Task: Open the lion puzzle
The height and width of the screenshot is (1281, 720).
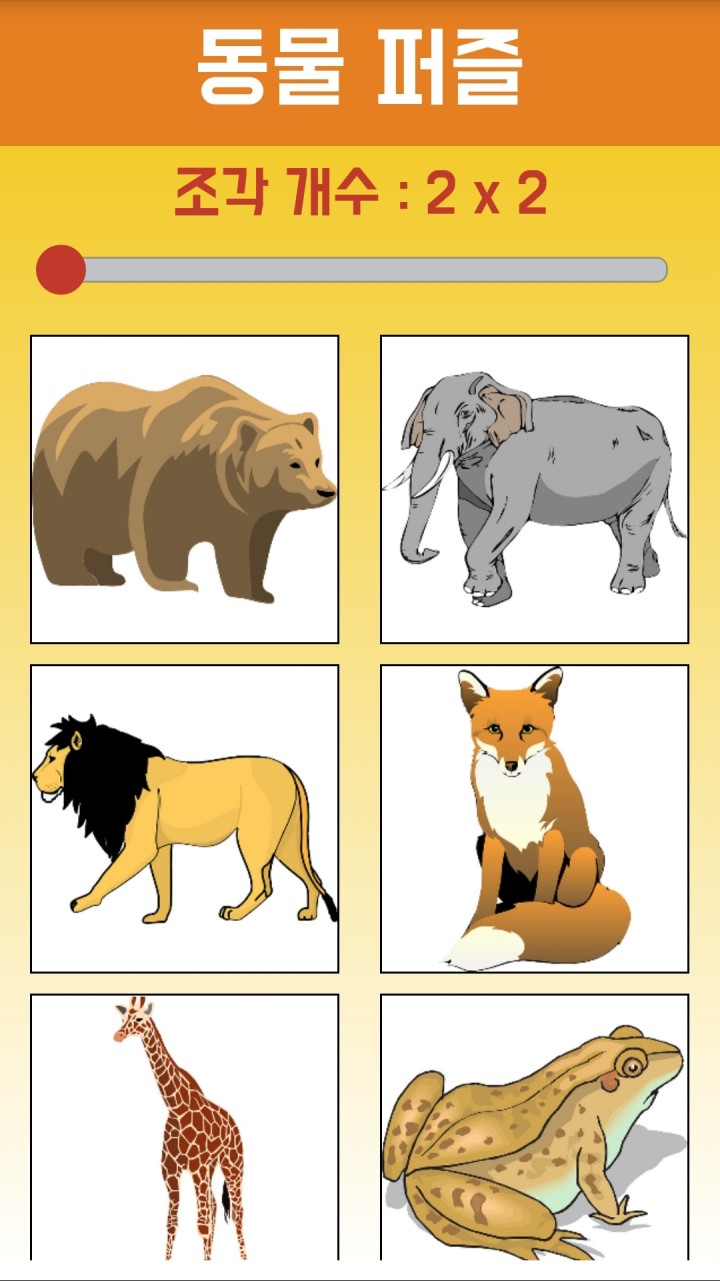Action: (185, 819)
